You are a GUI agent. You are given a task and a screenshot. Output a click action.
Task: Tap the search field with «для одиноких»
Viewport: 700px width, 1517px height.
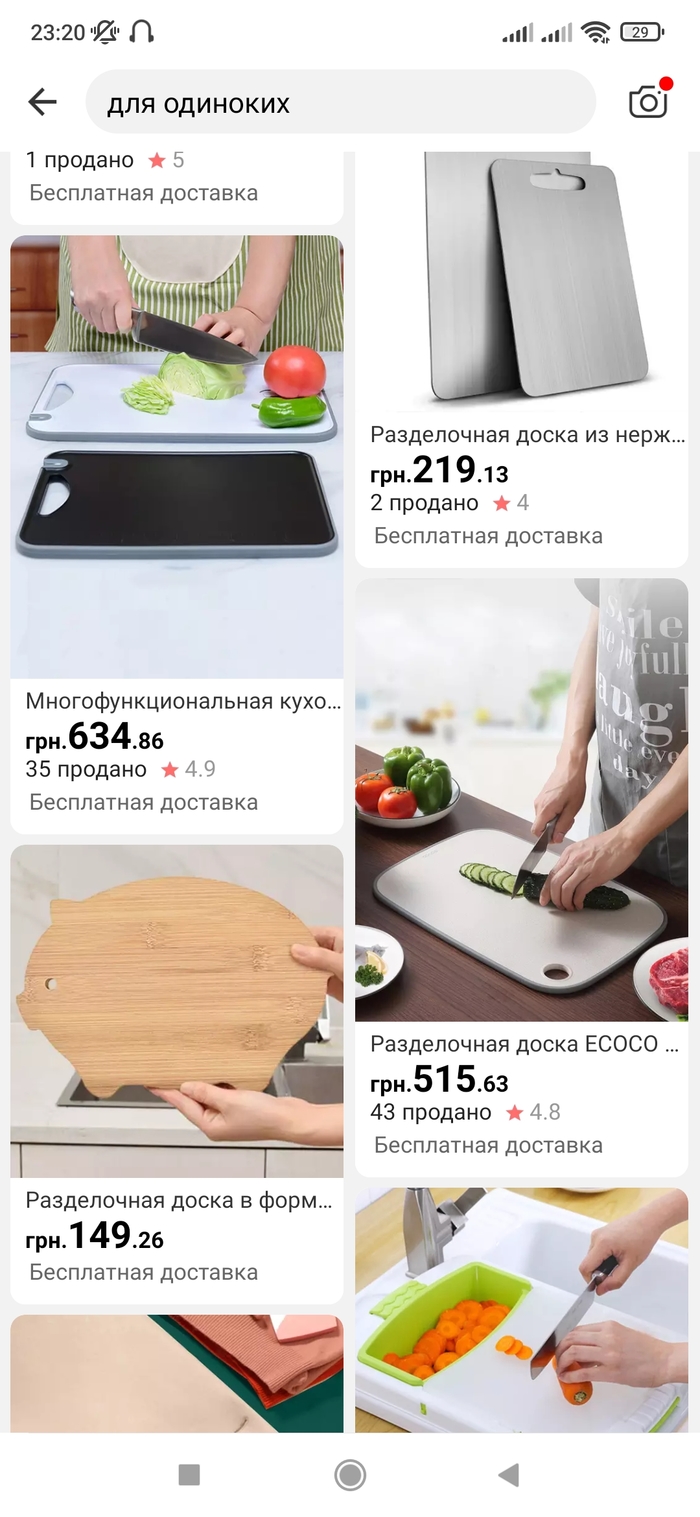(340, 103)
